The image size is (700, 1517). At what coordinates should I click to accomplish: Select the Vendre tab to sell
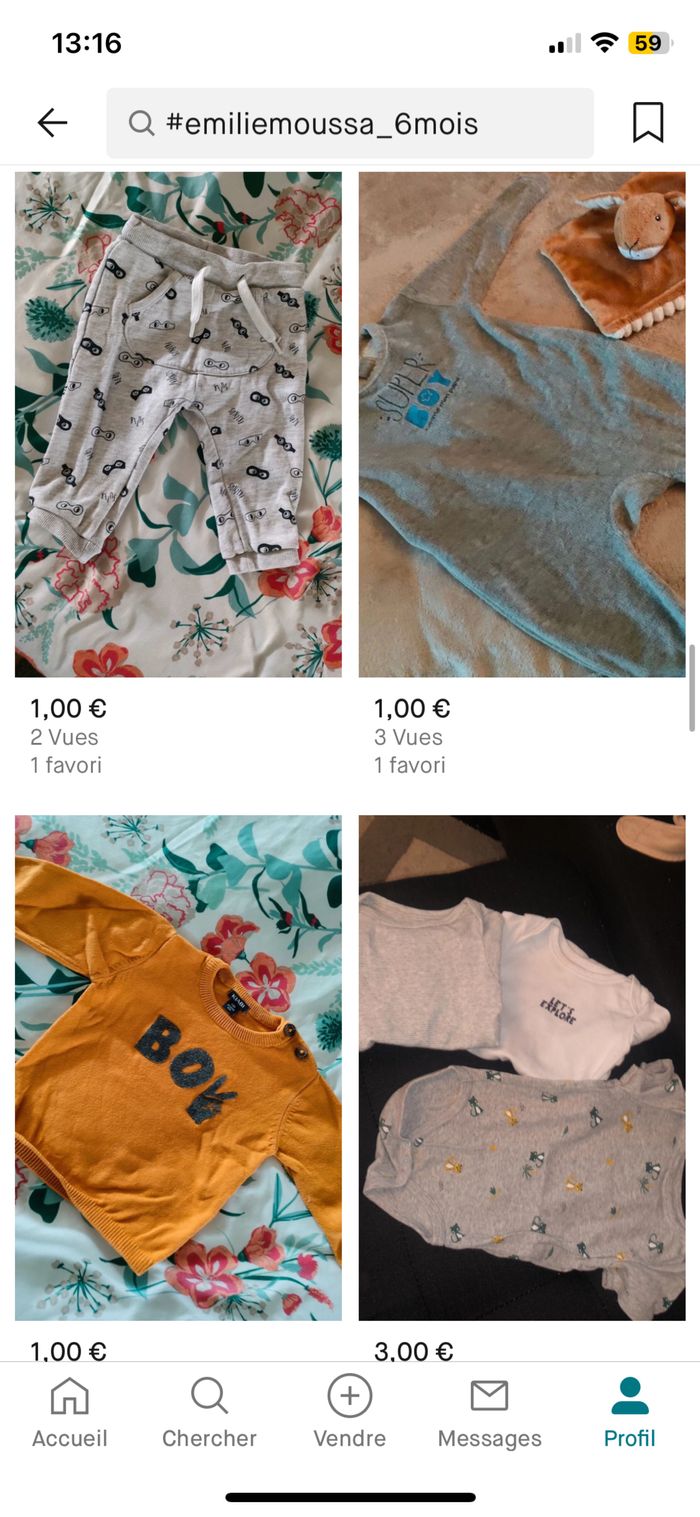pyautogui.click(x=349, y=1412)
